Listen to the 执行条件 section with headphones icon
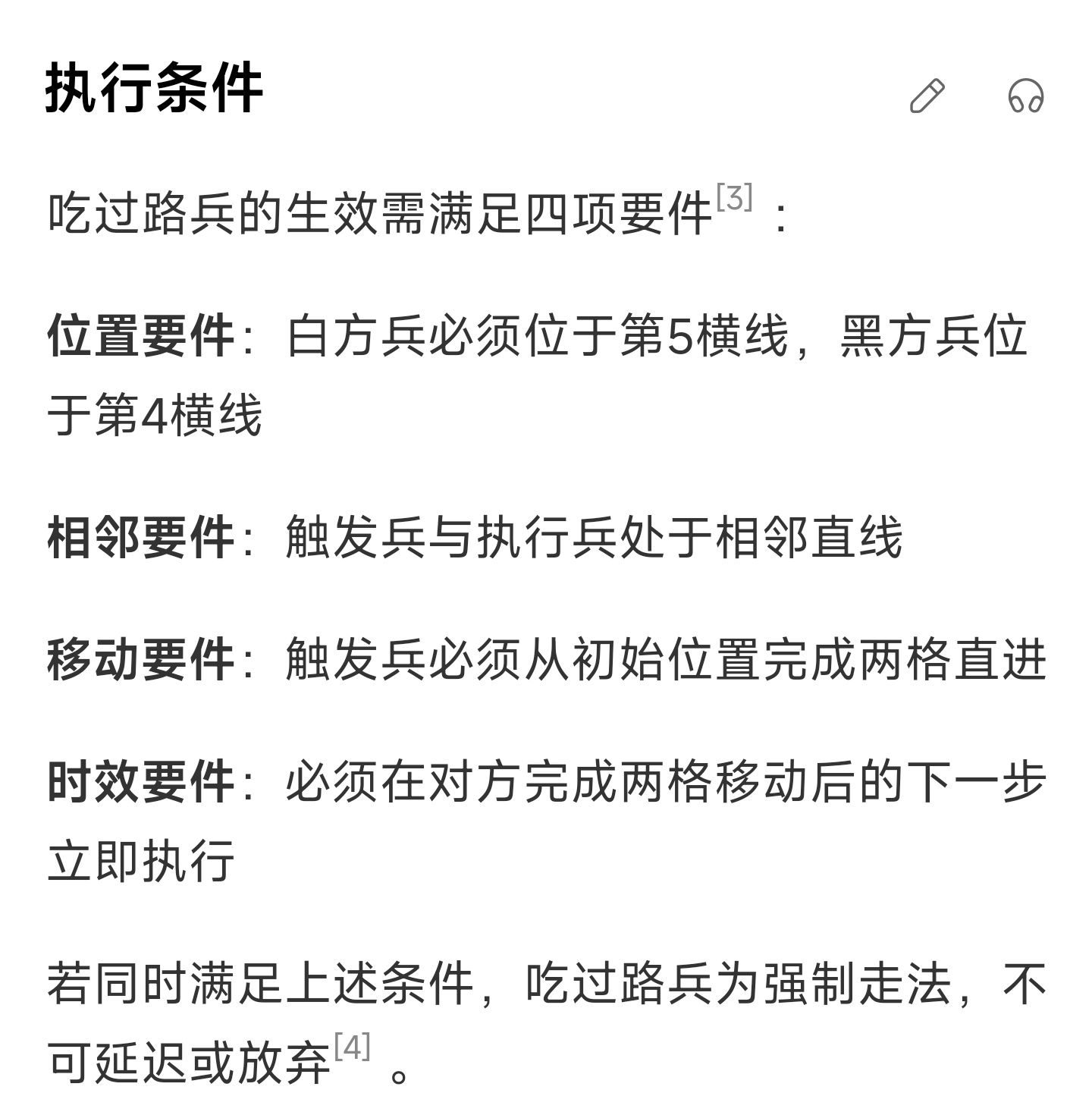The width and height of the screenshot is (1092, 1115). pos(1025,96)
